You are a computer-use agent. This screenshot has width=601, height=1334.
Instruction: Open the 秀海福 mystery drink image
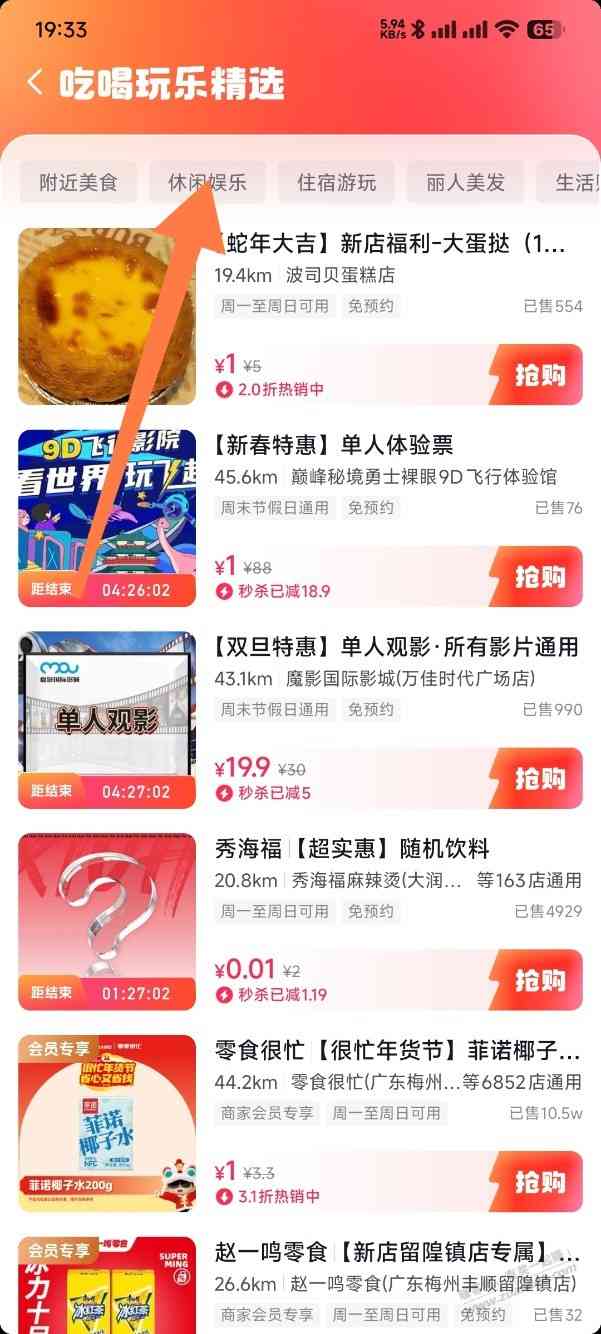pos(107,919)
